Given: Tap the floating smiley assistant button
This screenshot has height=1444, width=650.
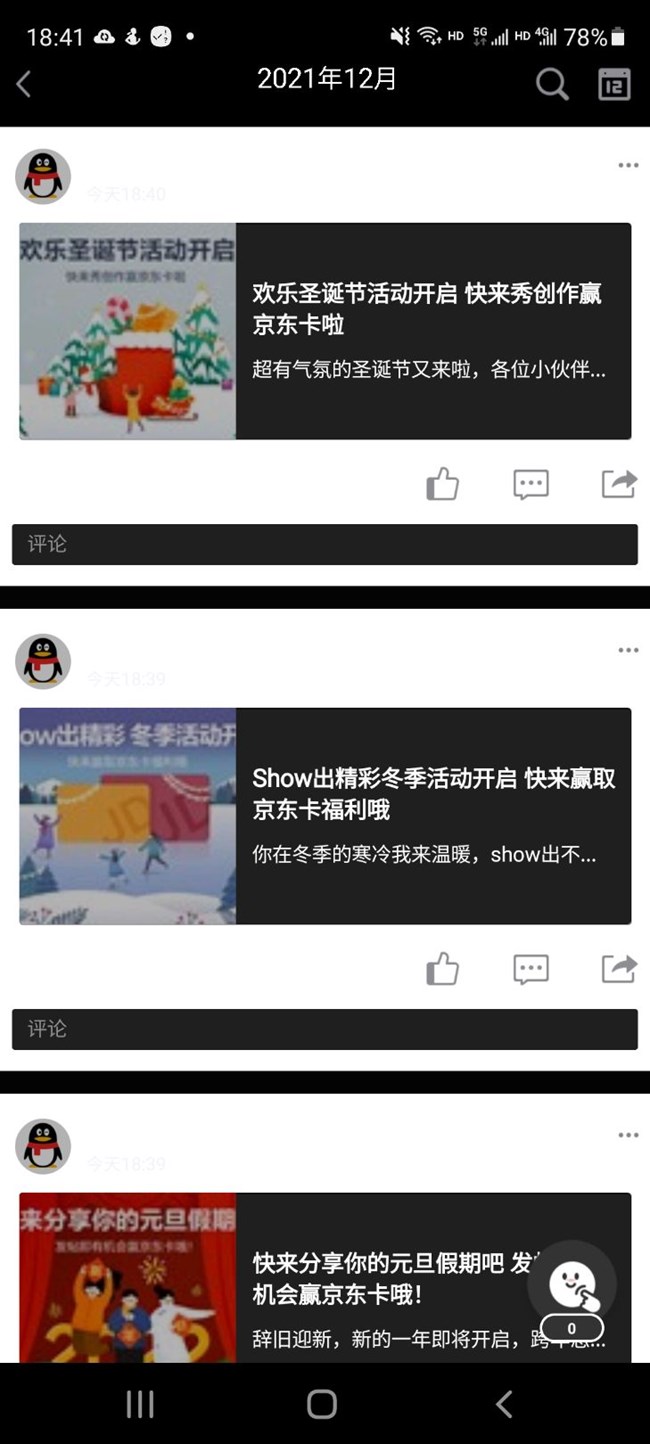Looking at the screenshot, I should 572,1285.
